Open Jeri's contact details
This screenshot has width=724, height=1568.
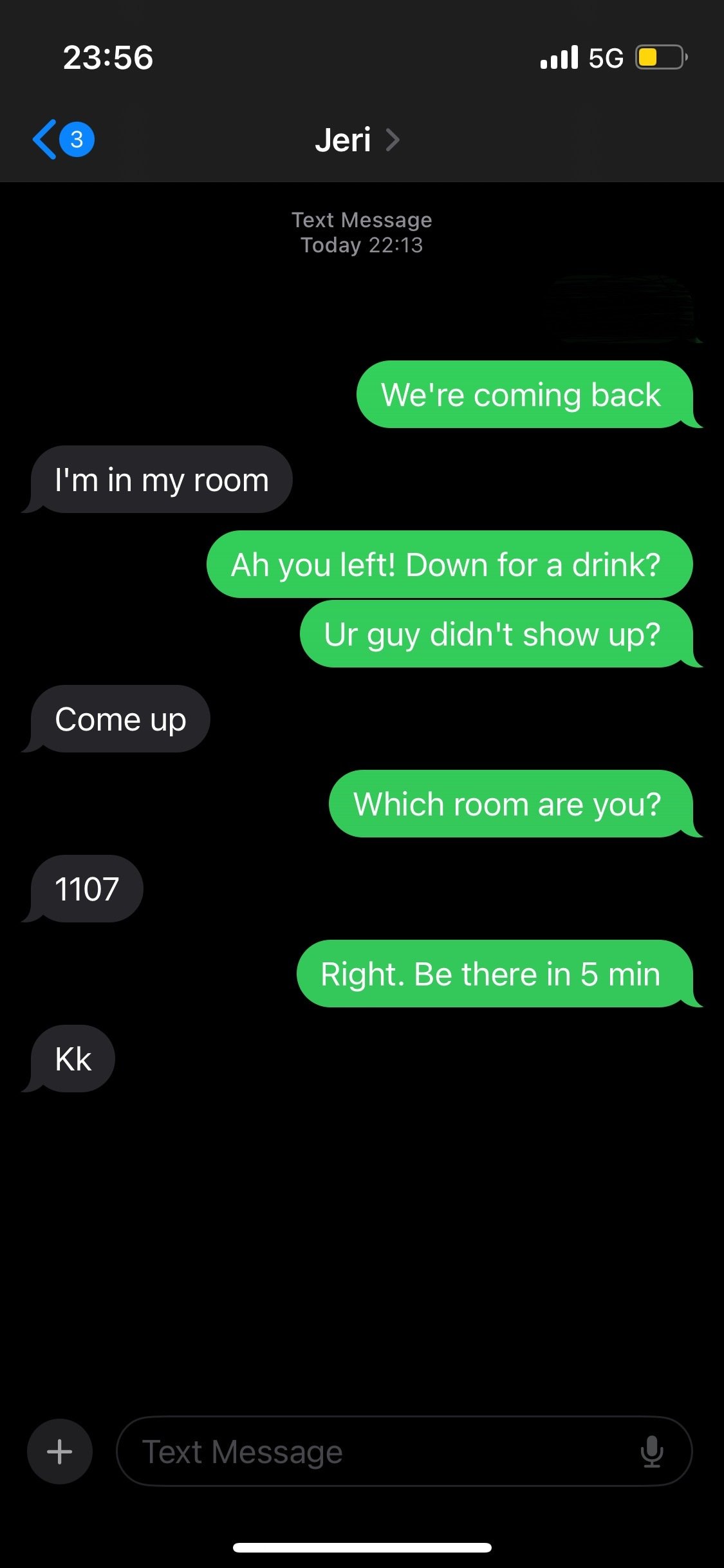click(357, 140)
